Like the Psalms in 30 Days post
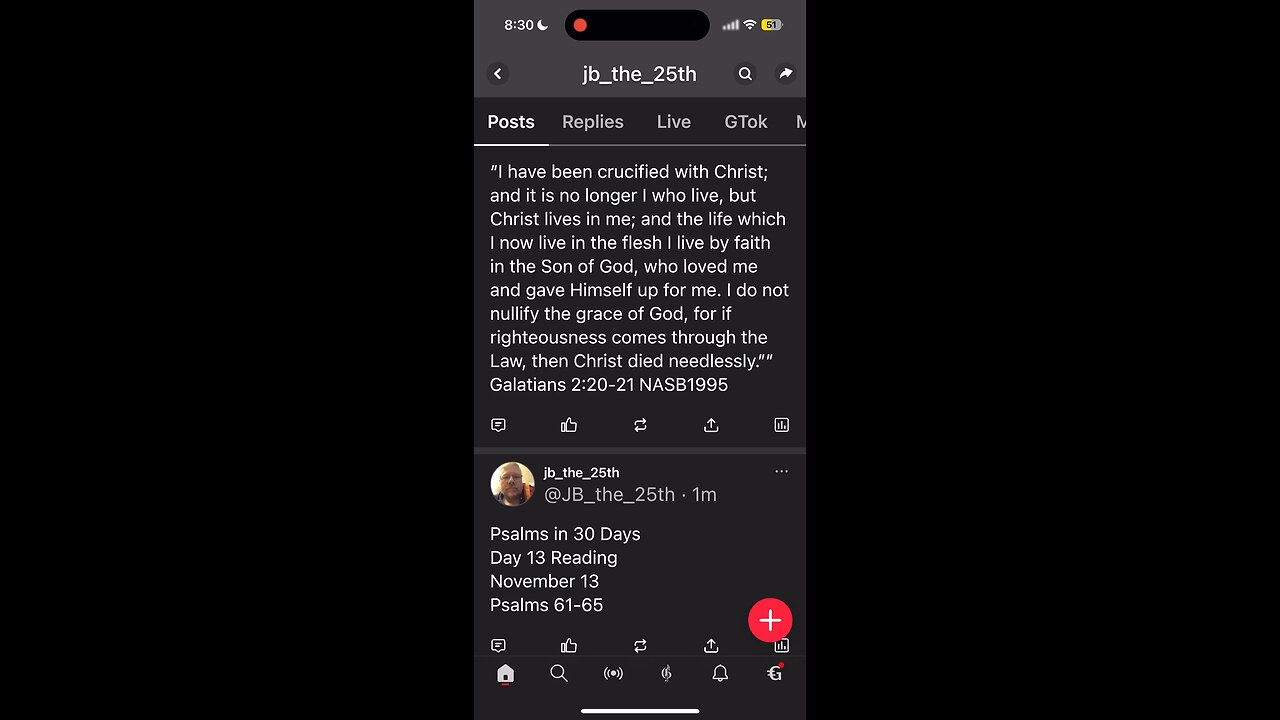The image size is (1280, 720). coord(569,645)
